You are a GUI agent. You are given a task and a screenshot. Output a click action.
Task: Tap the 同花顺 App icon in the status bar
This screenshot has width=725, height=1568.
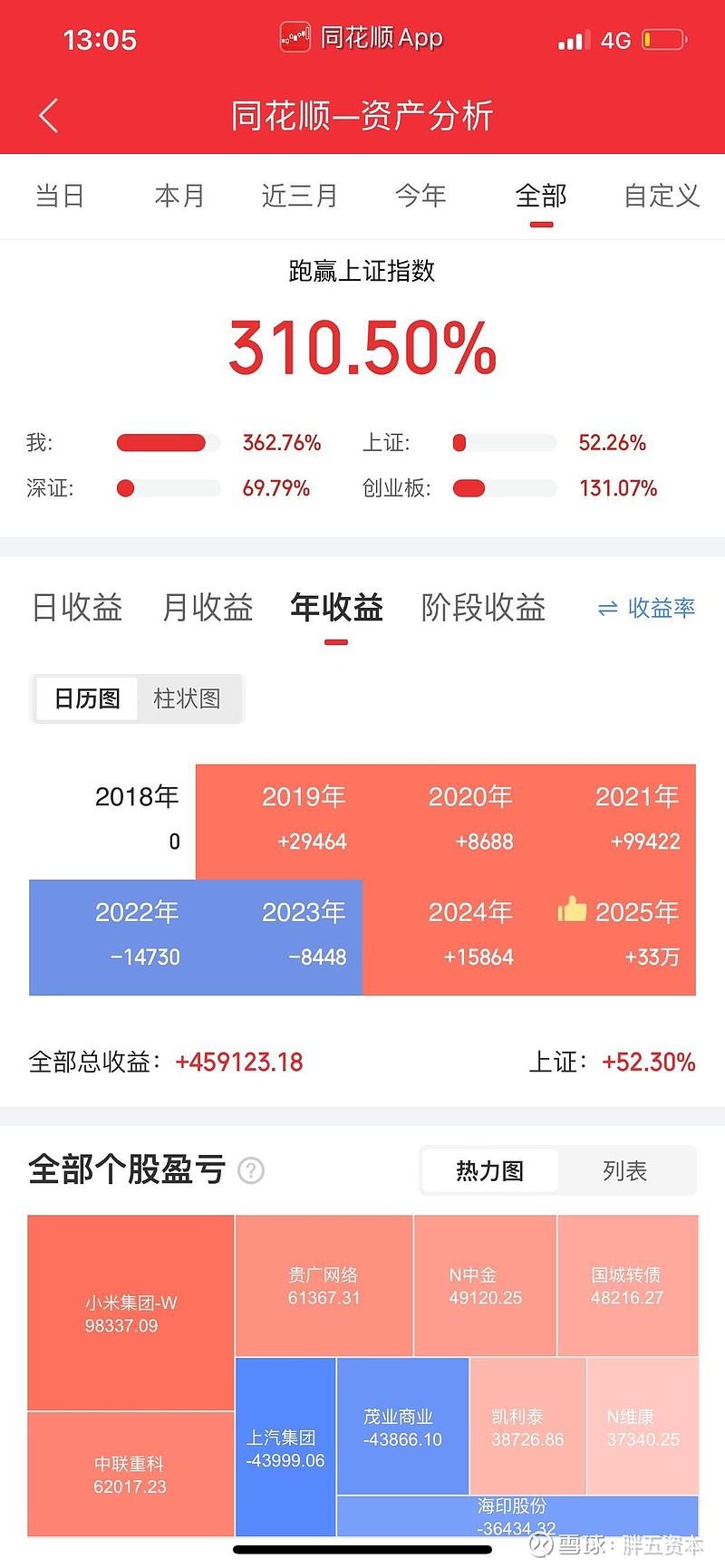[295, 37]
